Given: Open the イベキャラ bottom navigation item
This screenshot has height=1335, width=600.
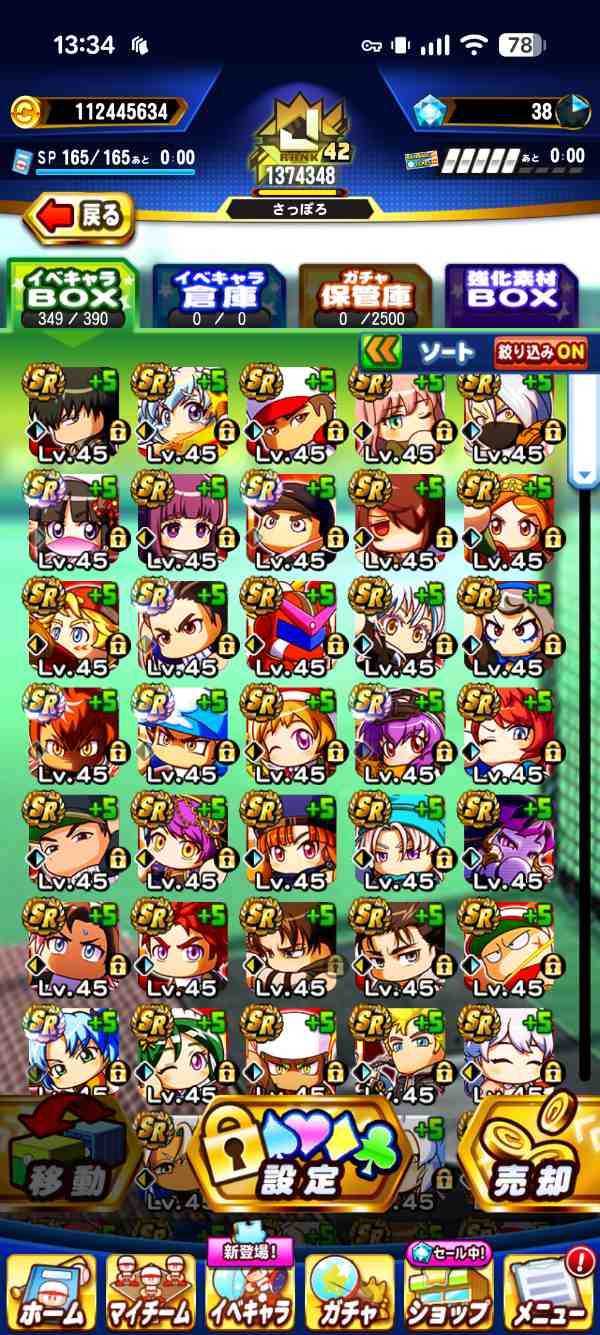Looking at the screenshot, I should click(x=250, y=1292).
